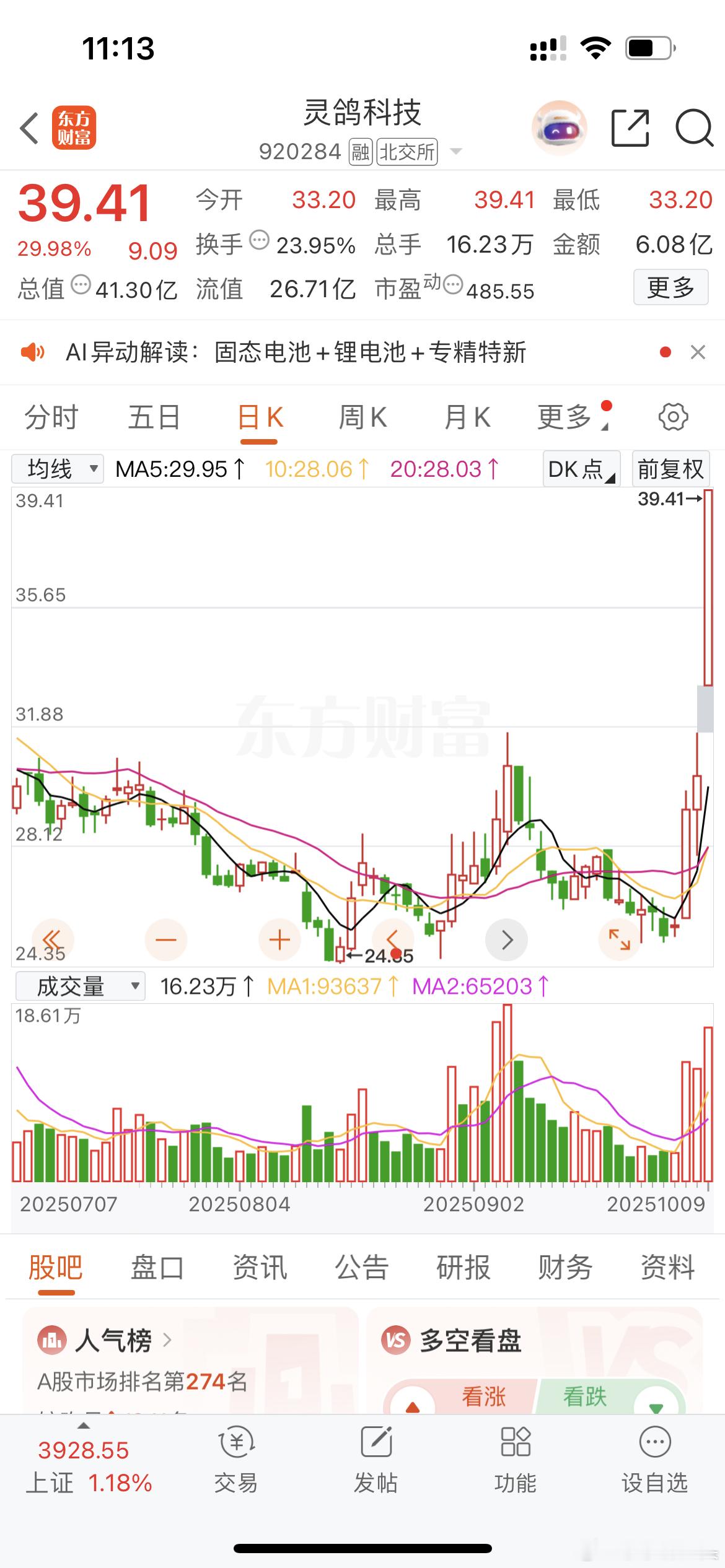Screen dimensions: 725x1568
Task: Open the AI assistant robot avatar
Action: (x=559, y=128)
